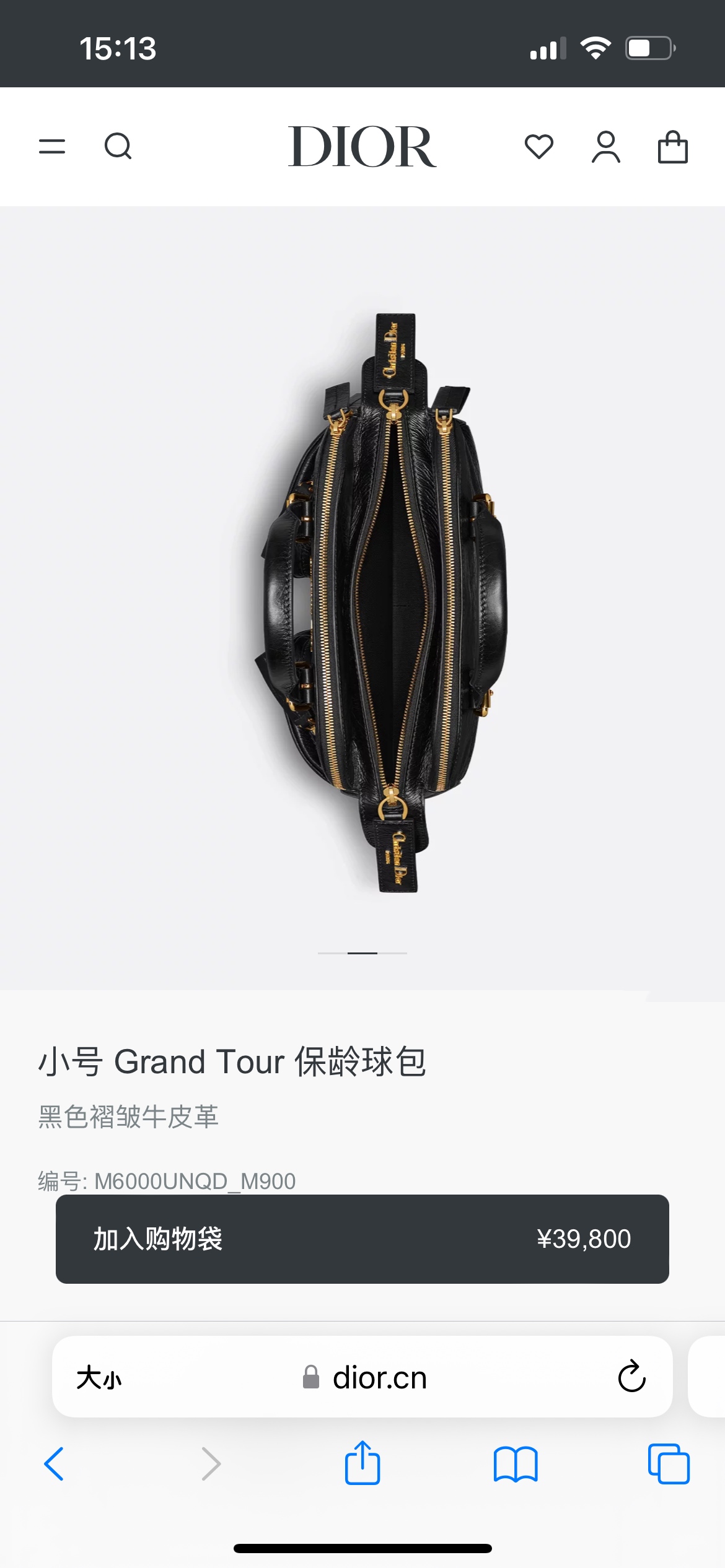The width and height of the screenshot is (725, 1568).
Task: Show all open Safari tabs
Action: [669, 1464]
